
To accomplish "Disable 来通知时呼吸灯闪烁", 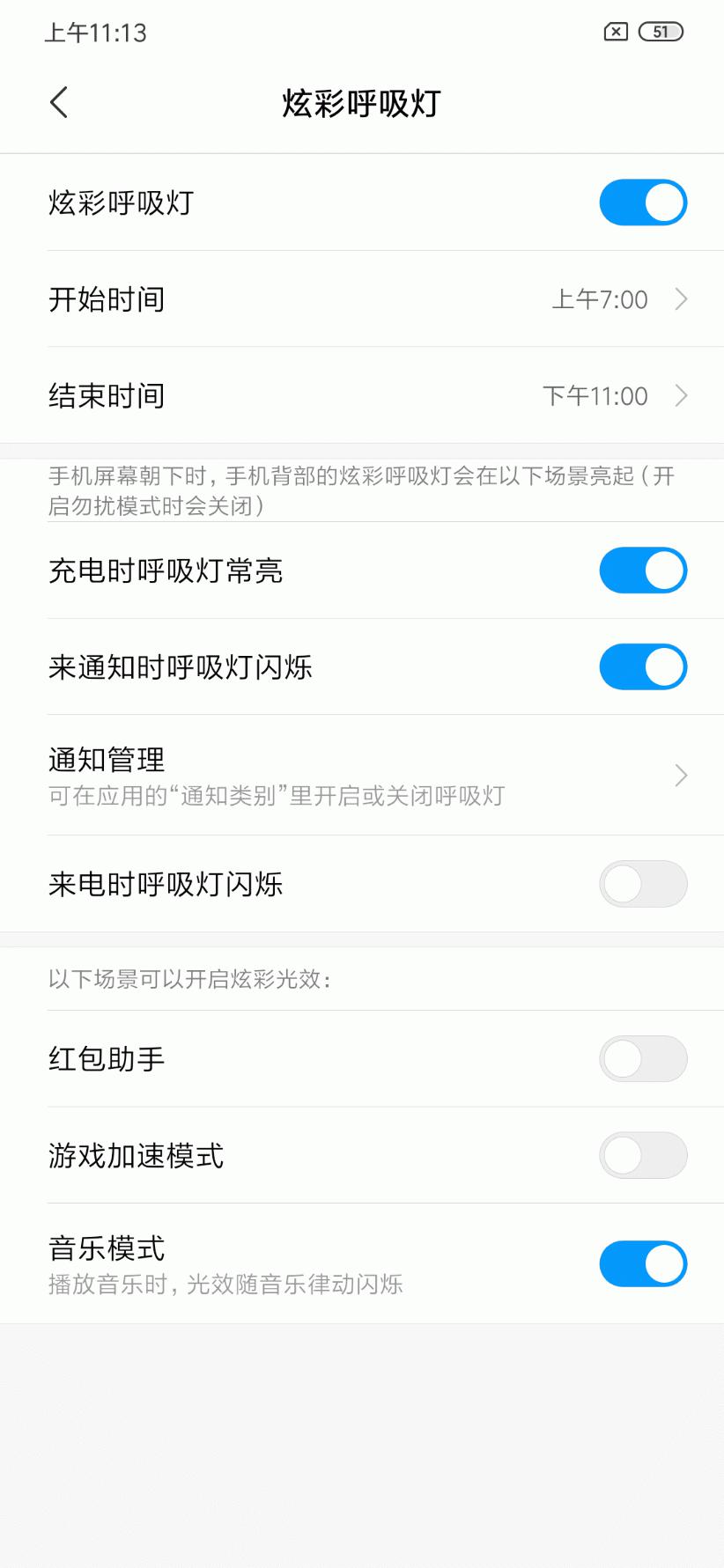I will 643,666.
